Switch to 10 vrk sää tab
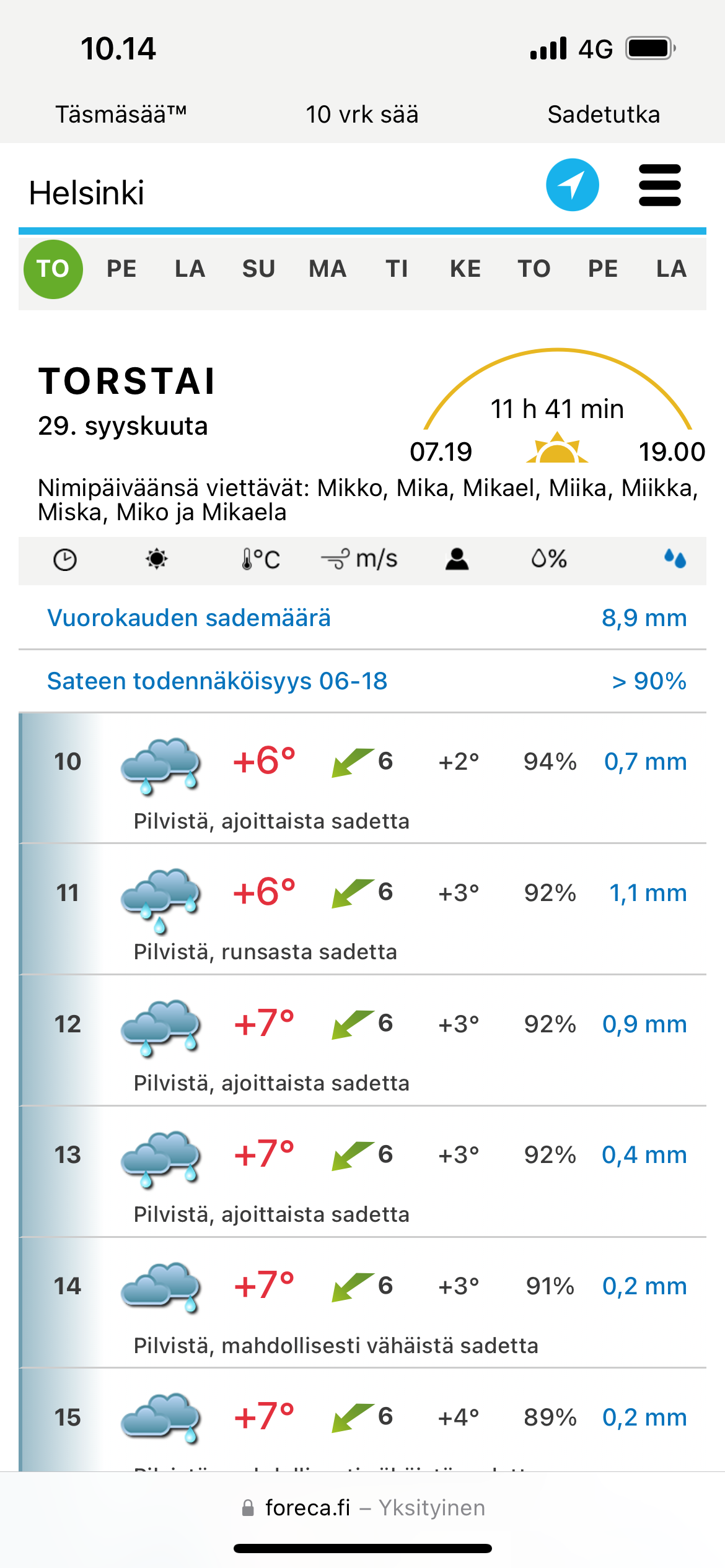The height and width of the screenshot is (1568, 725). pyautogui.click(x=362, y=115)
